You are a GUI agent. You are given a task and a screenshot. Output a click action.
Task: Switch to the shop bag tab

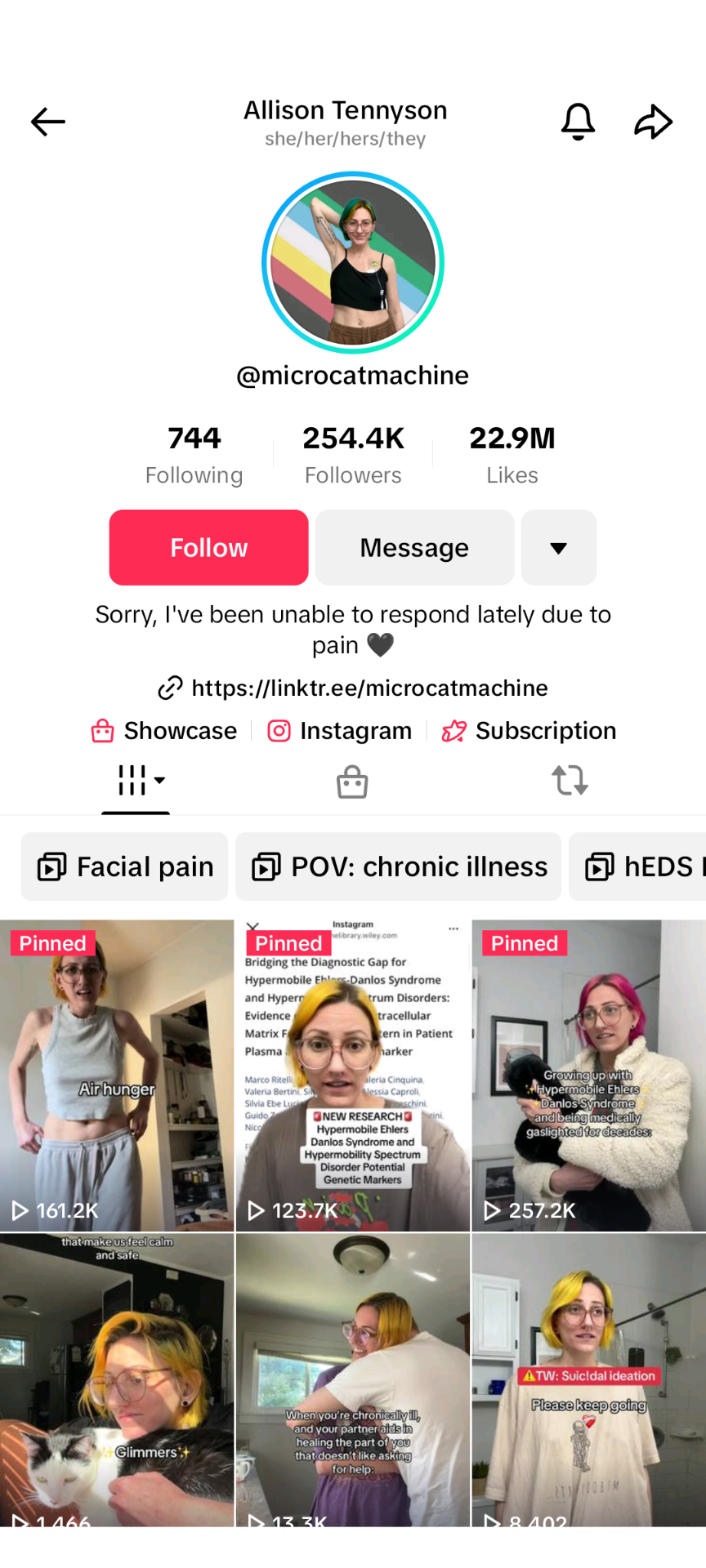click(352, 781)
